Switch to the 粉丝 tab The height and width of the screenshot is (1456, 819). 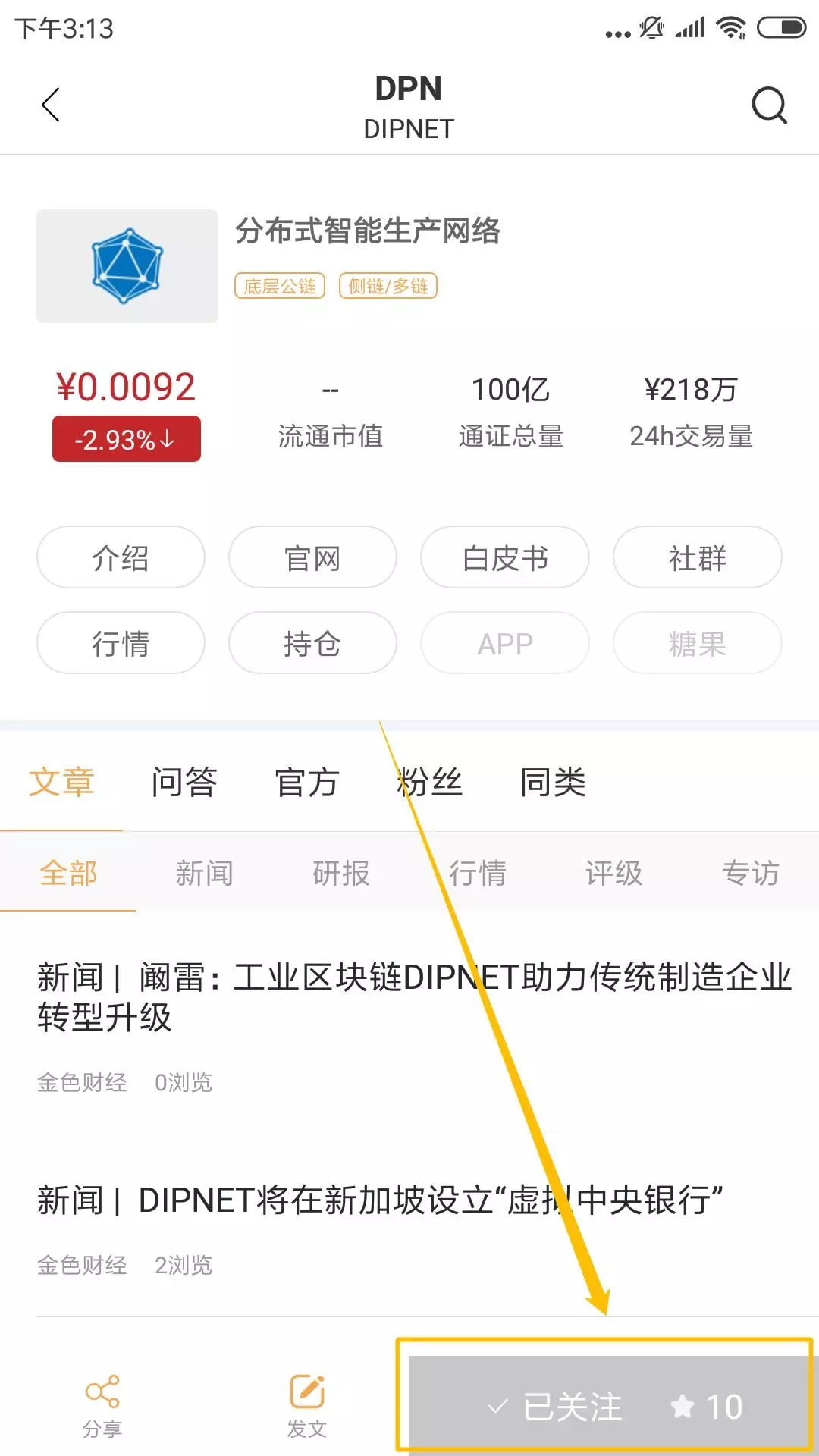pos(429,782)
